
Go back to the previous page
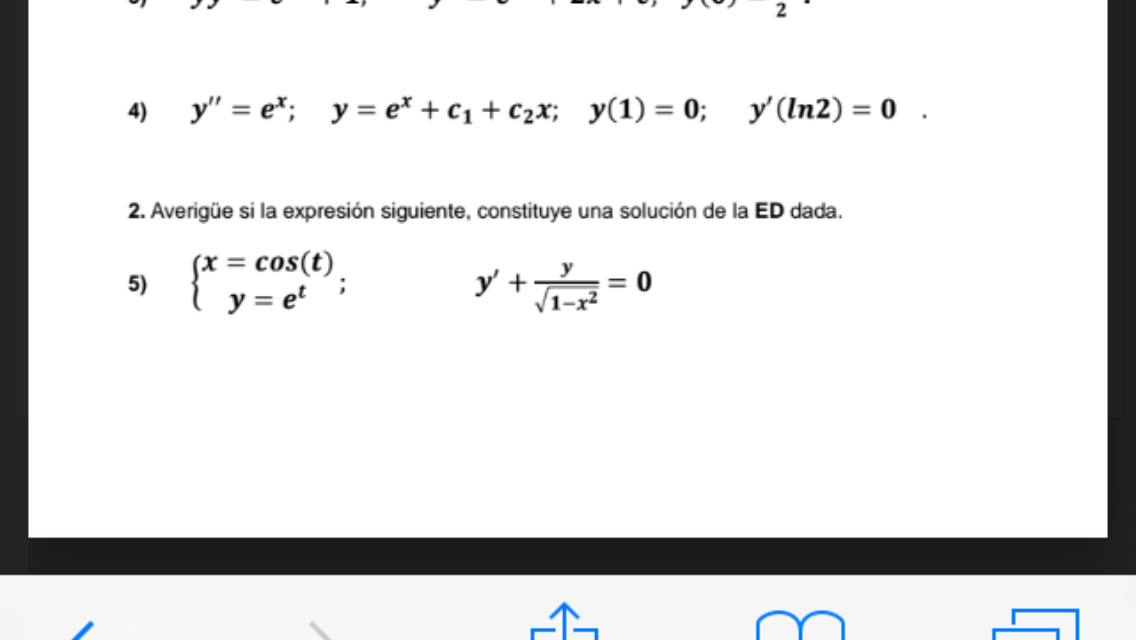(84, 630)
